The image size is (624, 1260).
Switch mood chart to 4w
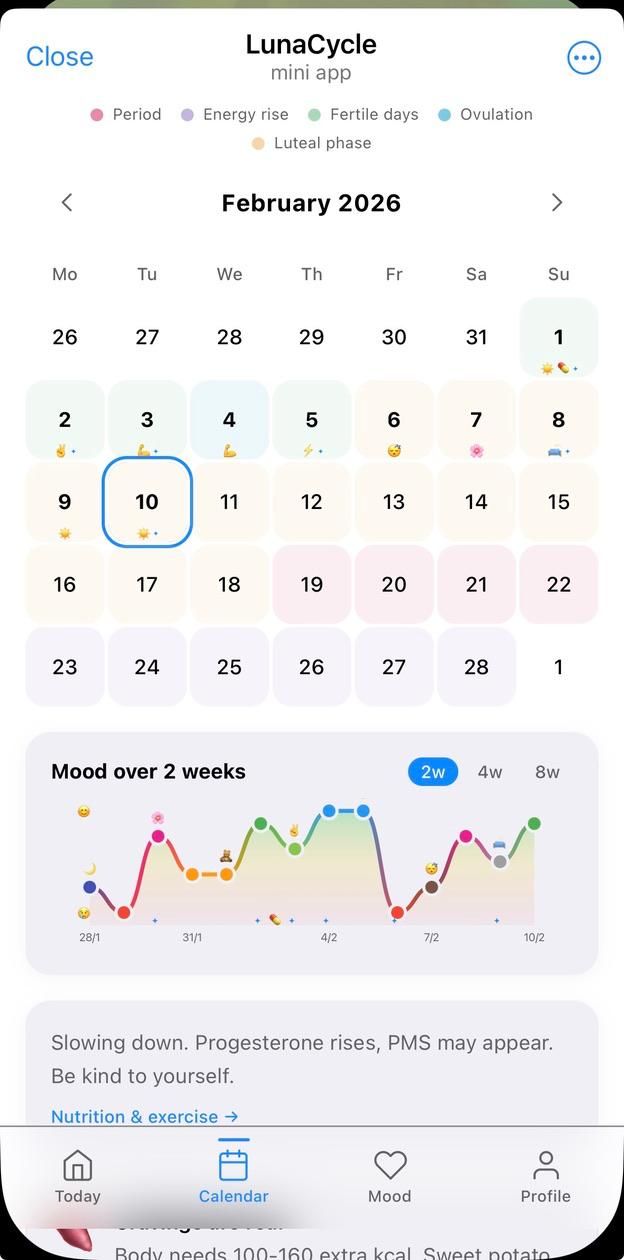[x=490, y=772]
